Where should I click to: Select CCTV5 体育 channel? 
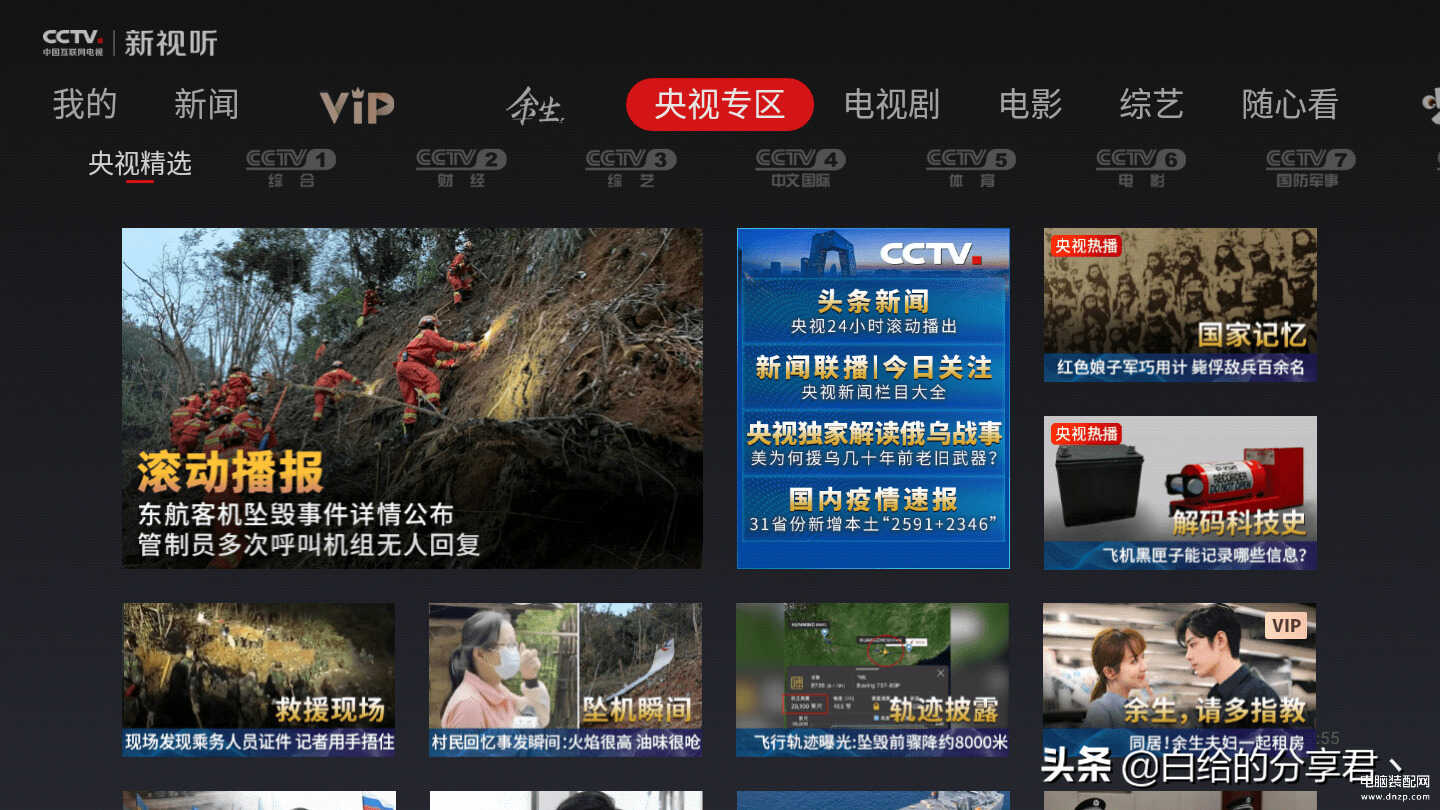(x=971, y=168)
